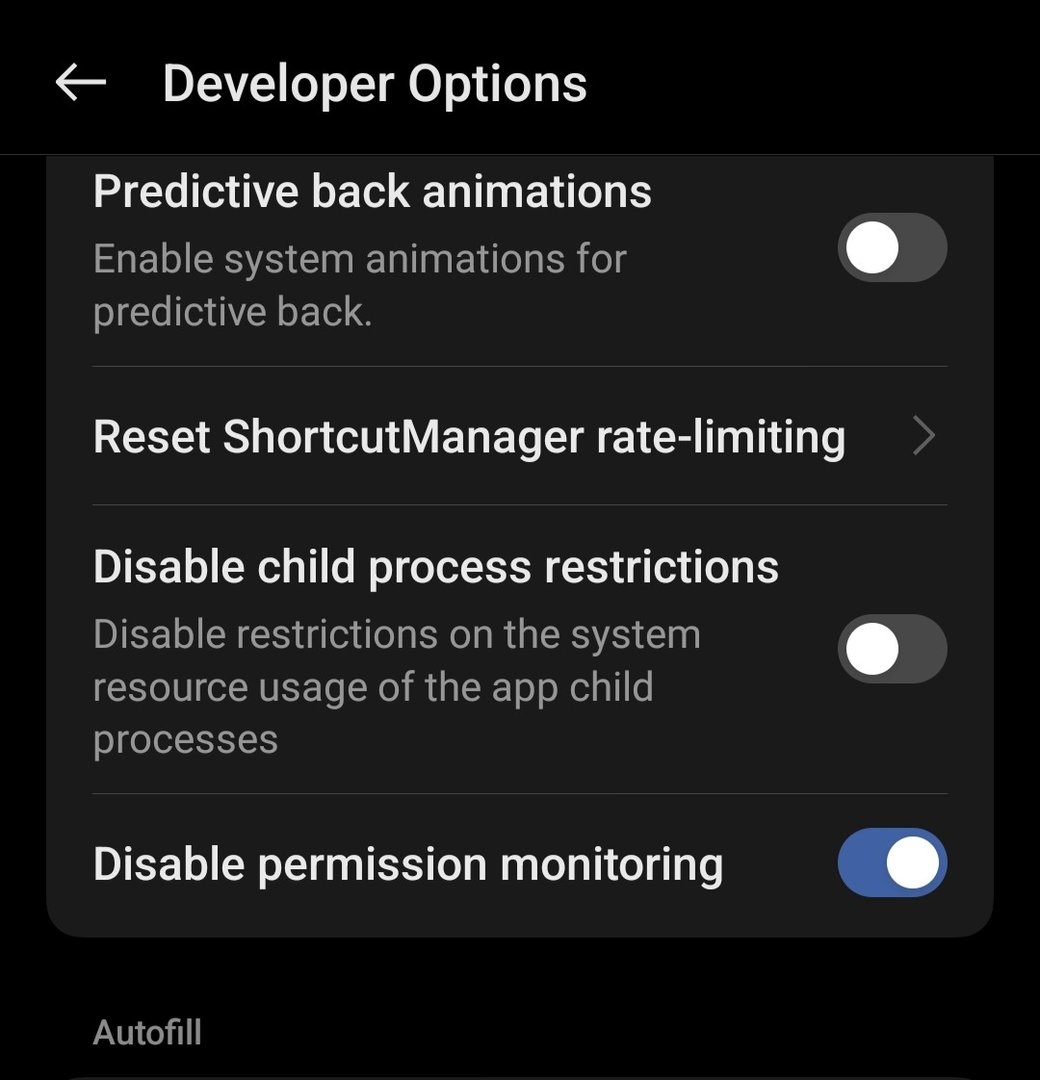Enable Predictive back animations toggle

point(891,247)
